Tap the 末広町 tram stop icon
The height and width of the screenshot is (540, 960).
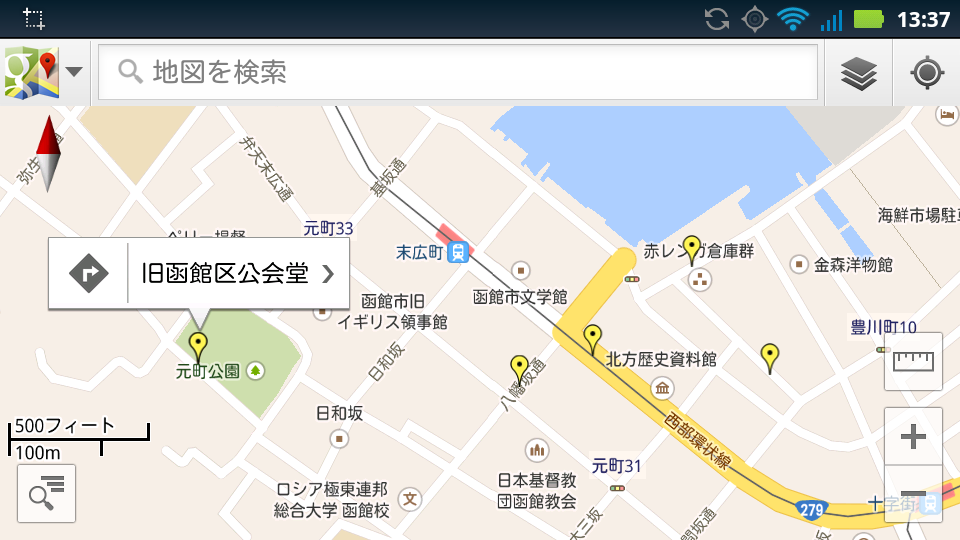tap(459, 252)
